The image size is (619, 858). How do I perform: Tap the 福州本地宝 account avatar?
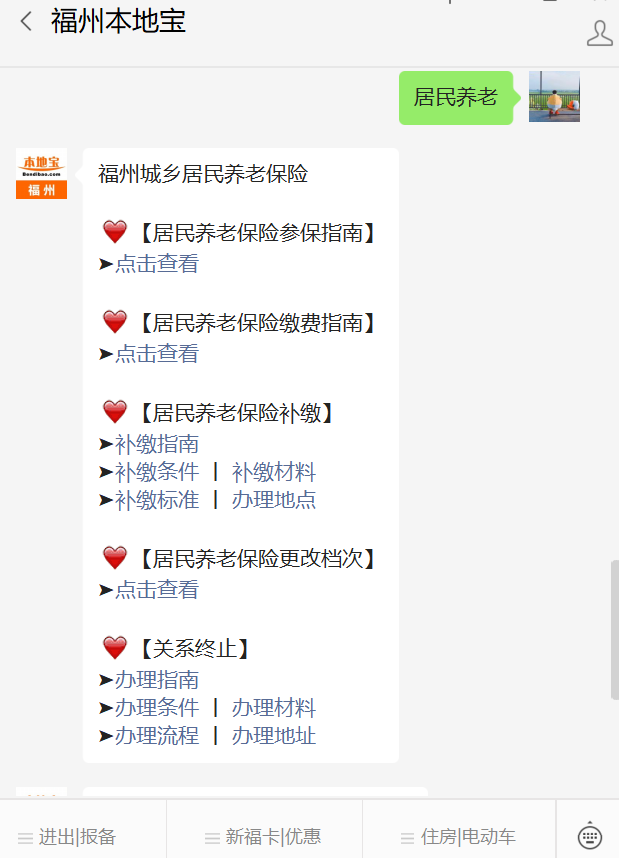[41, 174]
